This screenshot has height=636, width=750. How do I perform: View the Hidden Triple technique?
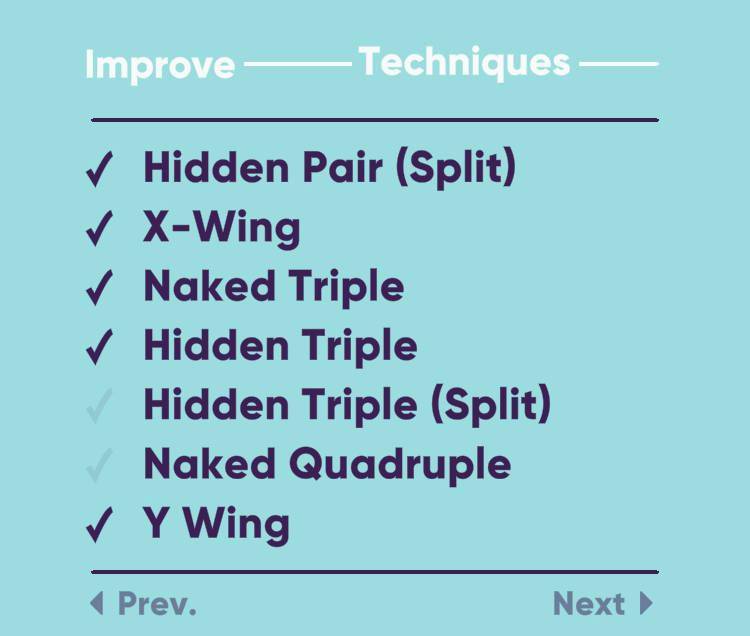[x=280, y=346]
